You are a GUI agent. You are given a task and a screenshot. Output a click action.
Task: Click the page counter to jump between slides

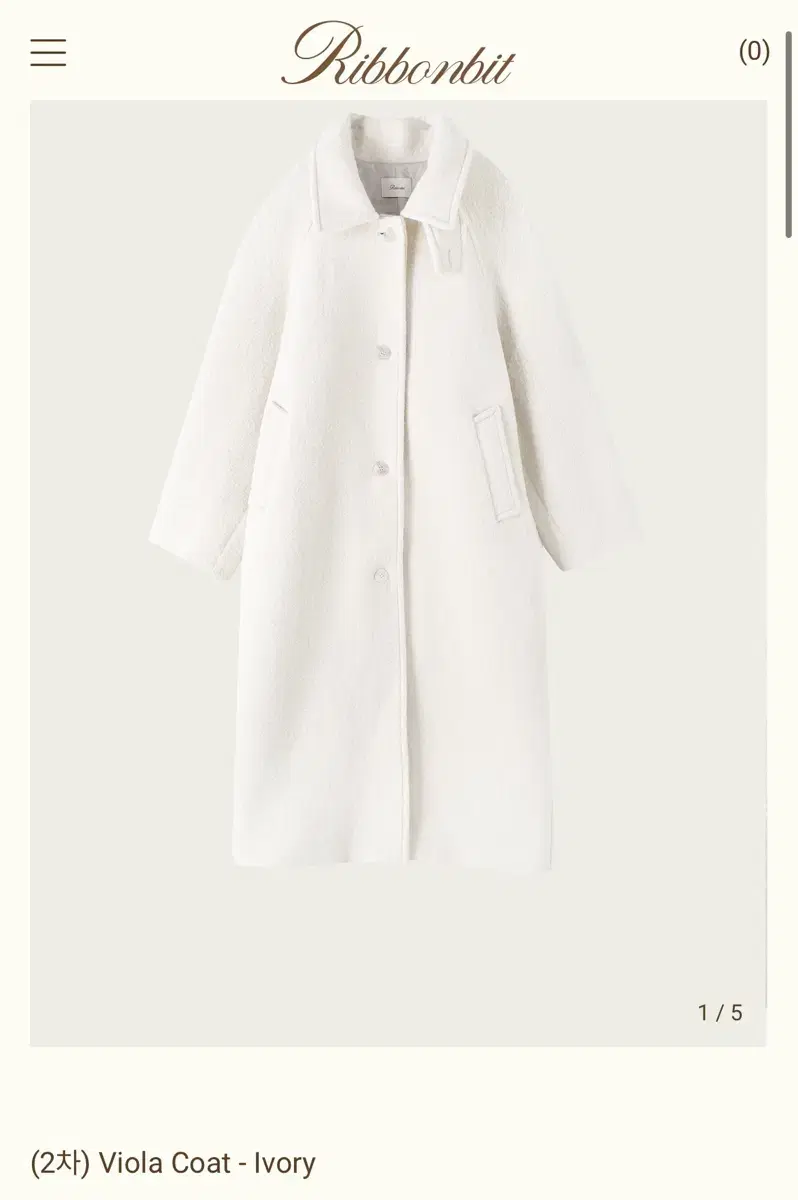coord(718,1012)
